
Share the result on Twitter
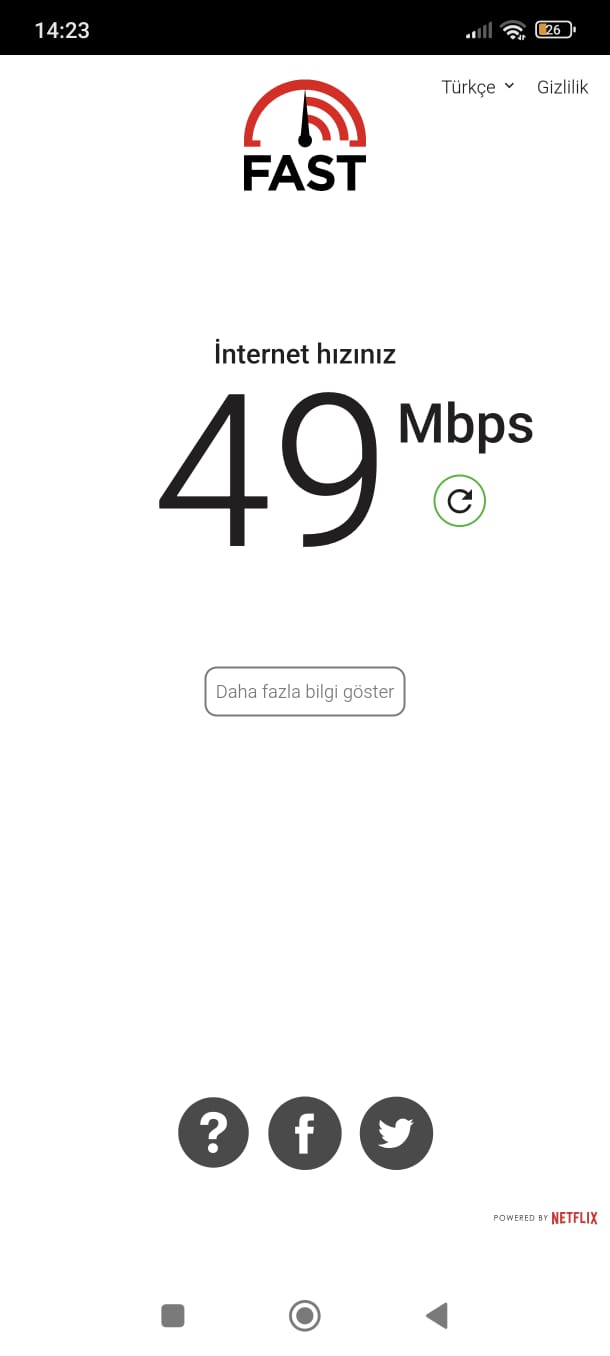[x=396, y=1133]
